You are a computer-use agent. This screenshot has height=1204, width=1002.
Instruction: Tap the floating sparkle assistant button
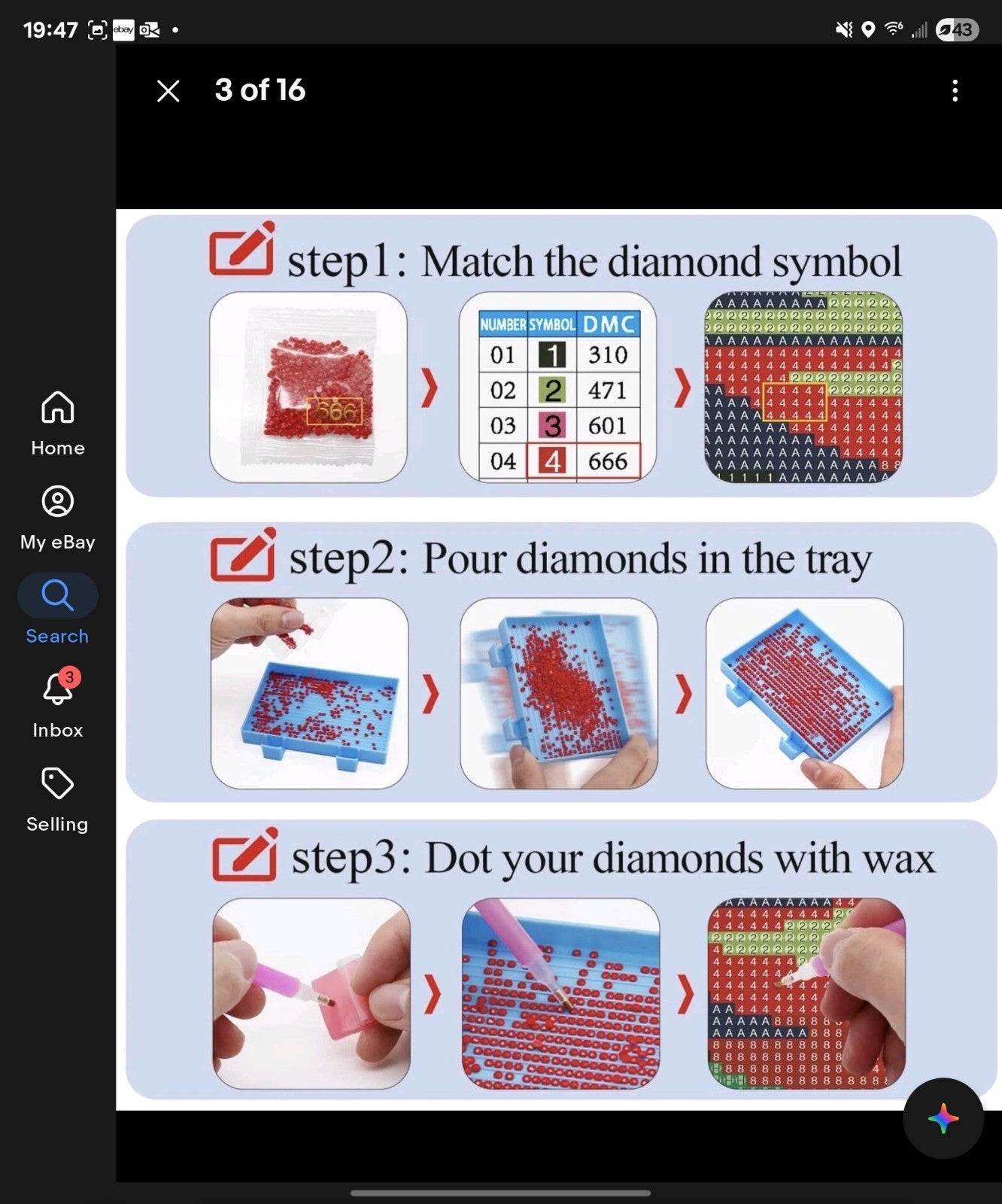[x=943, y=1118]
